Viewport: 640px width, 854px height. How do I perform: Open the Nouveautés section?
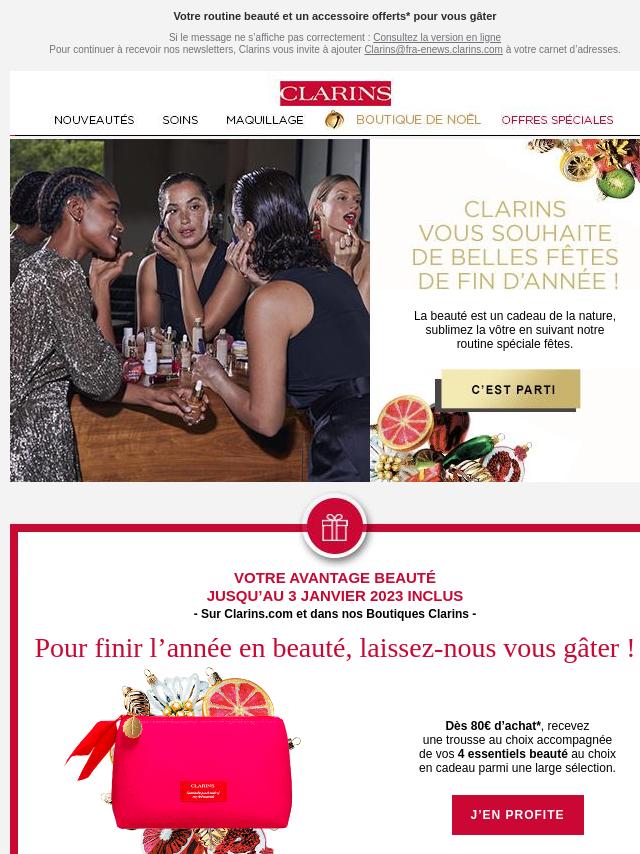(x=94, y=120)
